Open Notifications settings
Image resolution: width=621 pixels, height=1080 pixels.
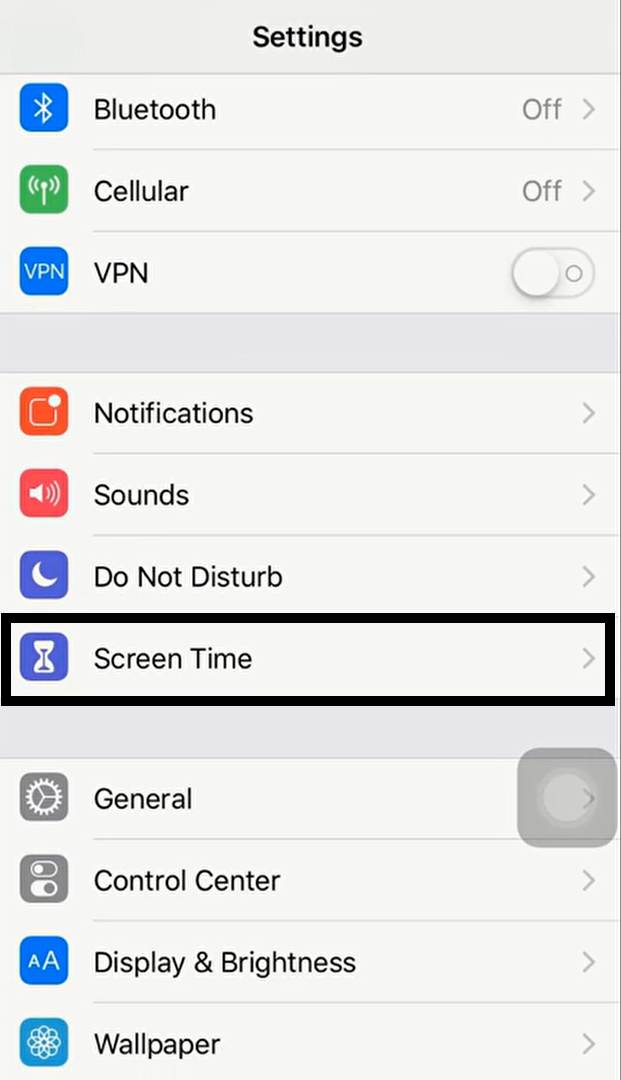pos(310,413)
